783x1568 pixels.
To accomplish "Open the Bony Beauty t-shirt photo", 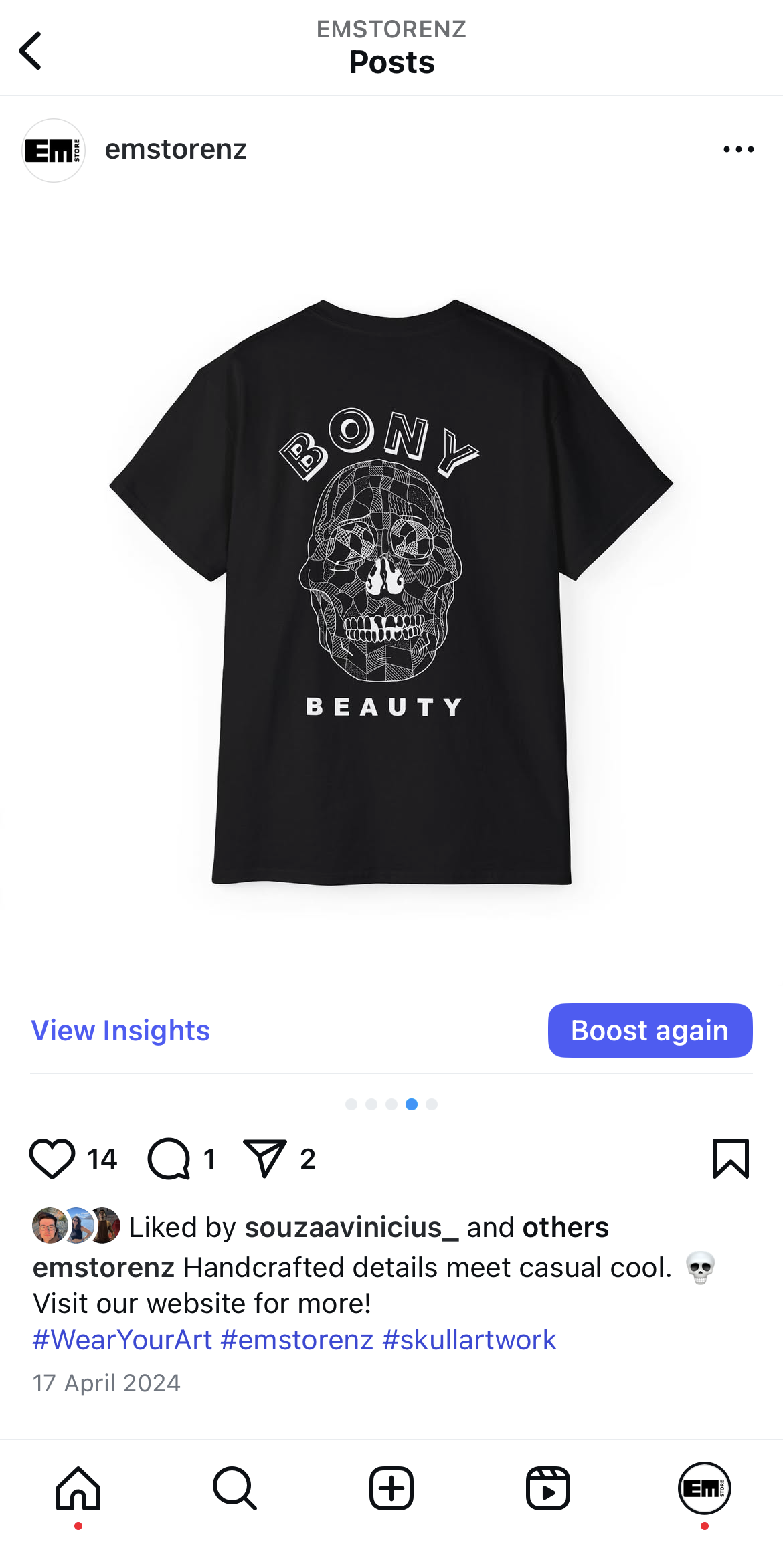I will point(391,592).
